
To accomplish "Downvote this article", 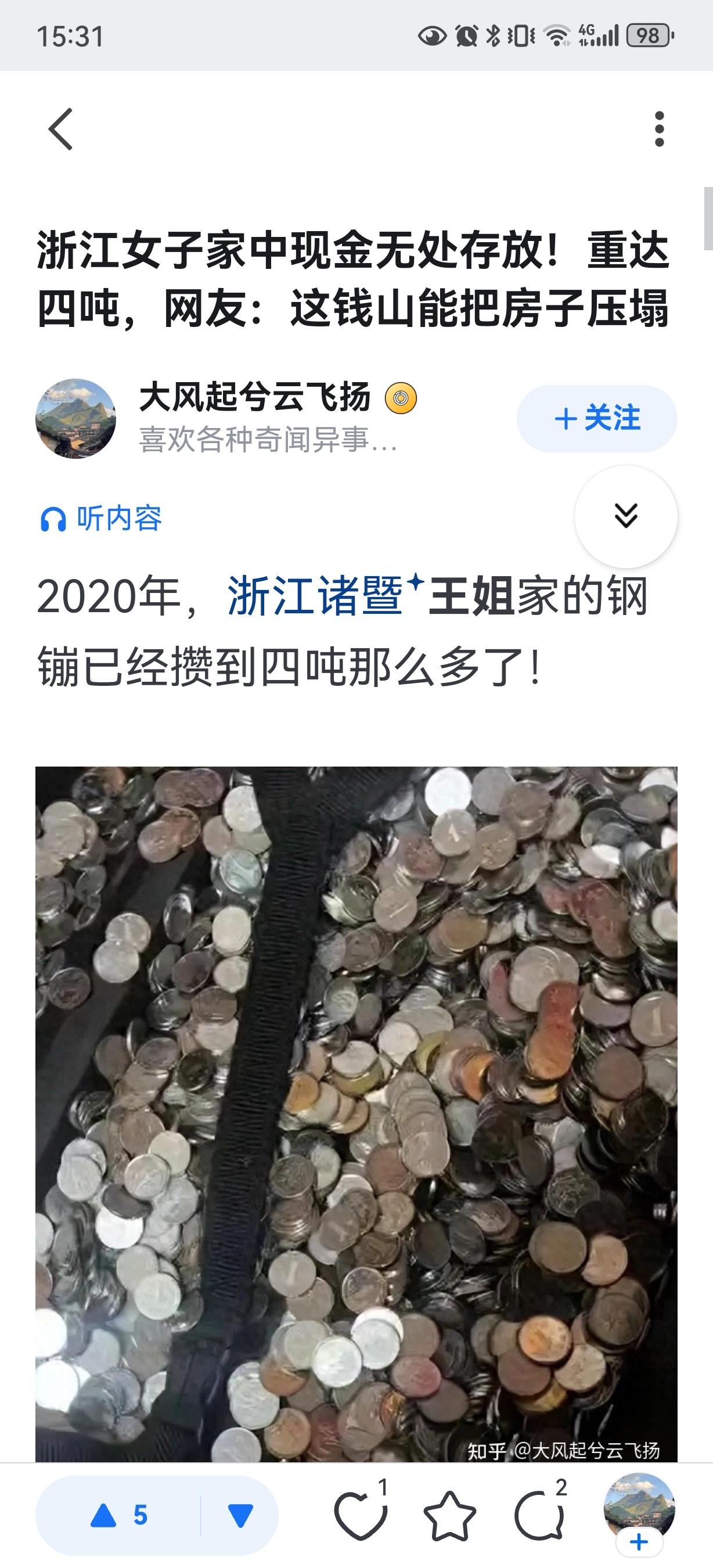I will 240,1516.
